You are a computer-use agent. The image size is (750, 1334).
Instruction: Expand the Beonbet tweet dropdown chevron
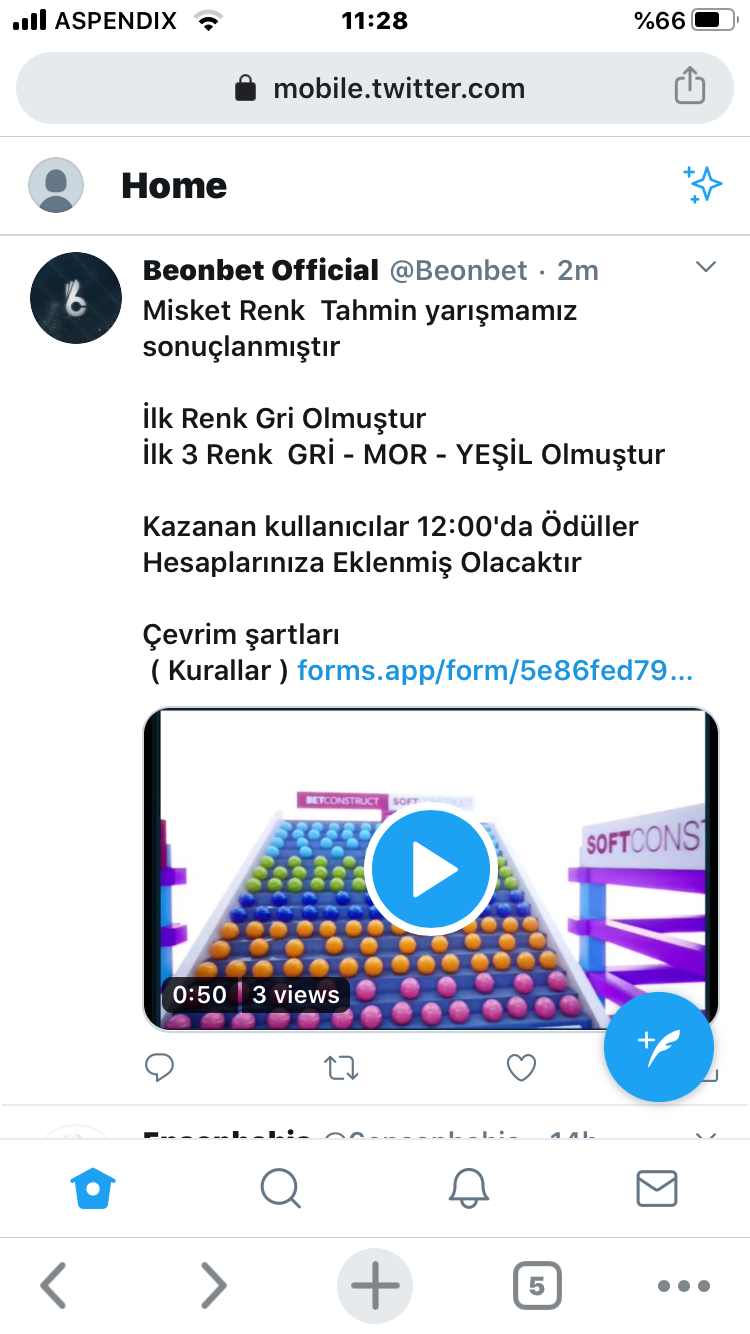click(706, 267)
